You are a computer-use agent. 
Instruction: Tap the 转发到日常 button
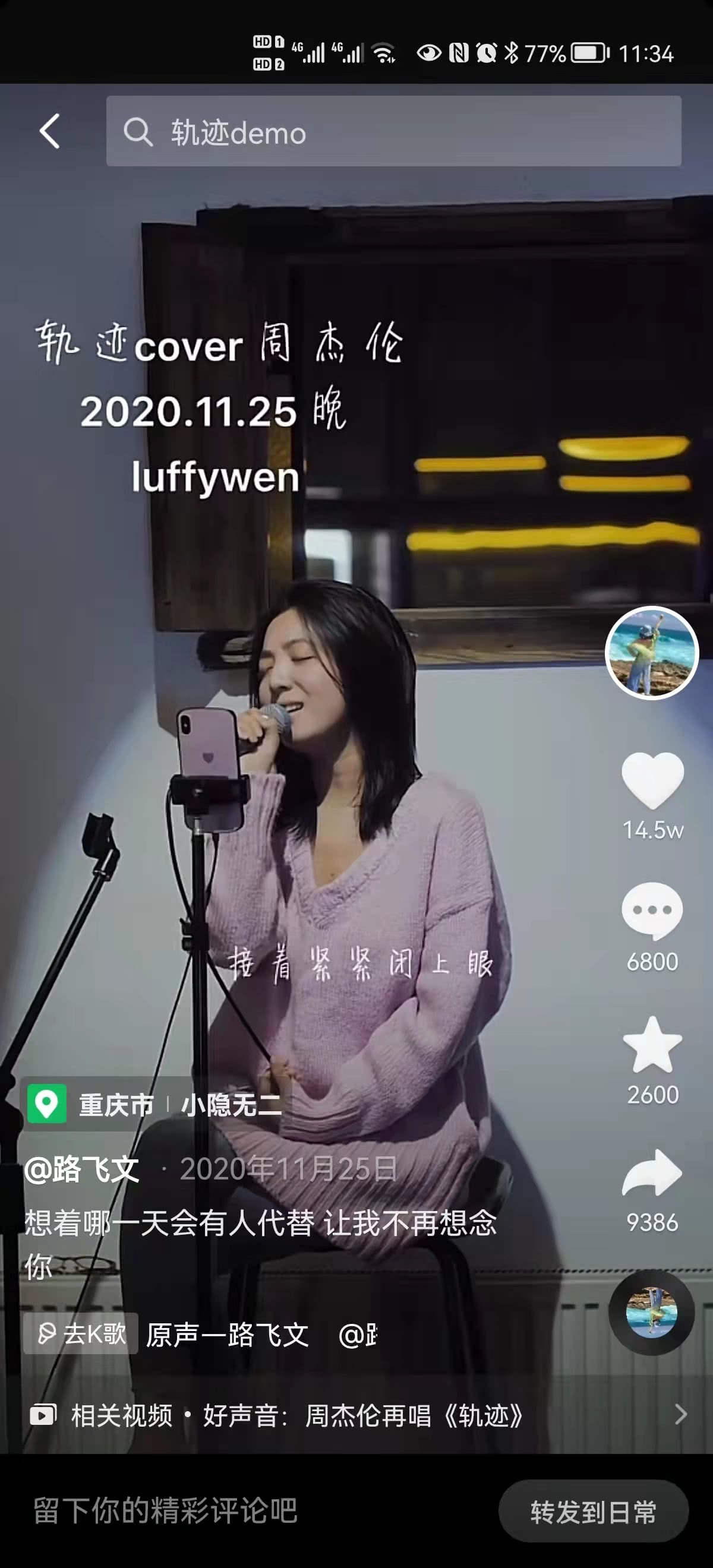click(593, 1512)
